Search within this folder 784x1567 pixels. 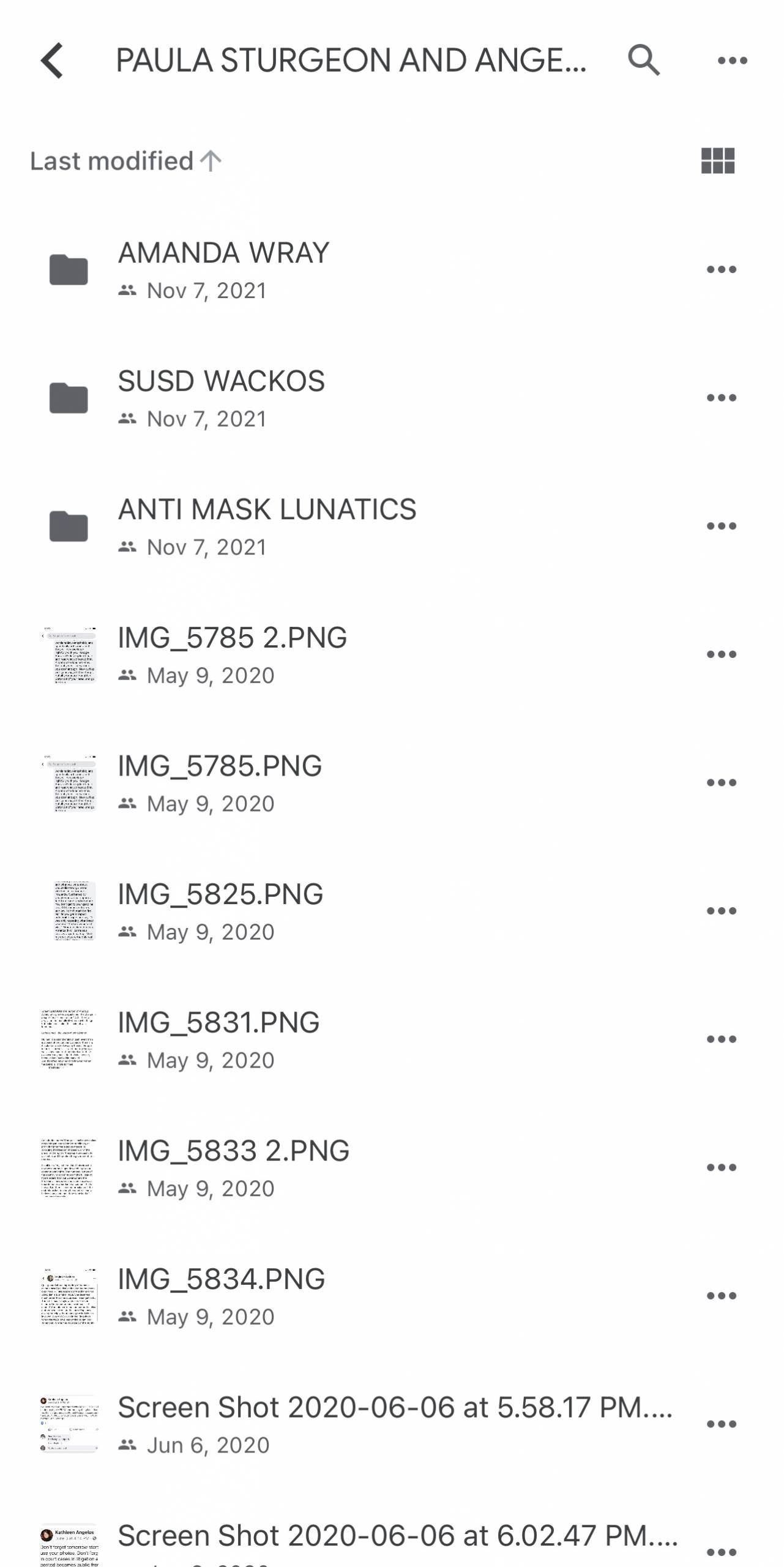coord(643,61)
